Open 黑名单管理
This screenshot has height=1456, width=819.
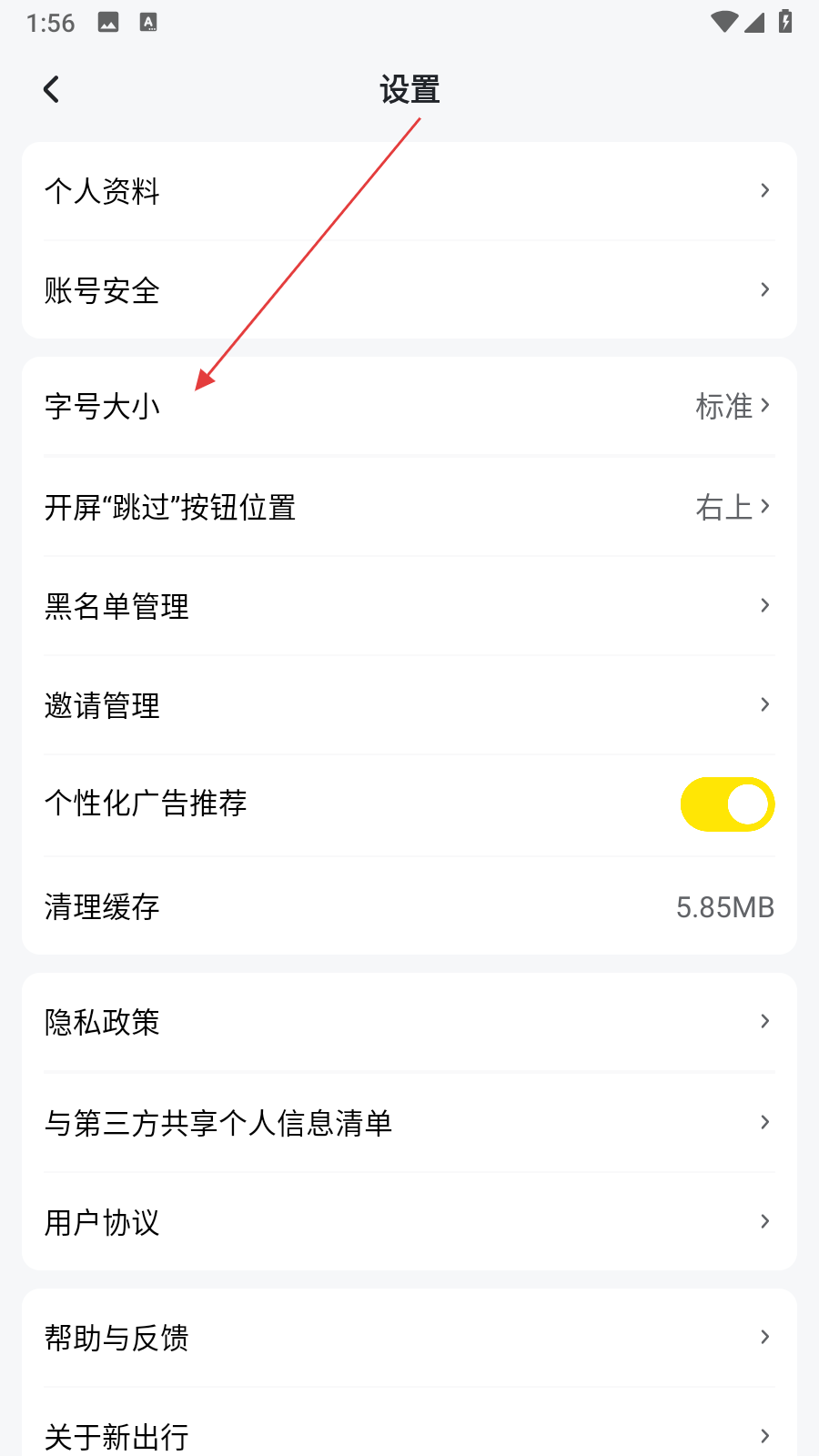pos(409,606)
